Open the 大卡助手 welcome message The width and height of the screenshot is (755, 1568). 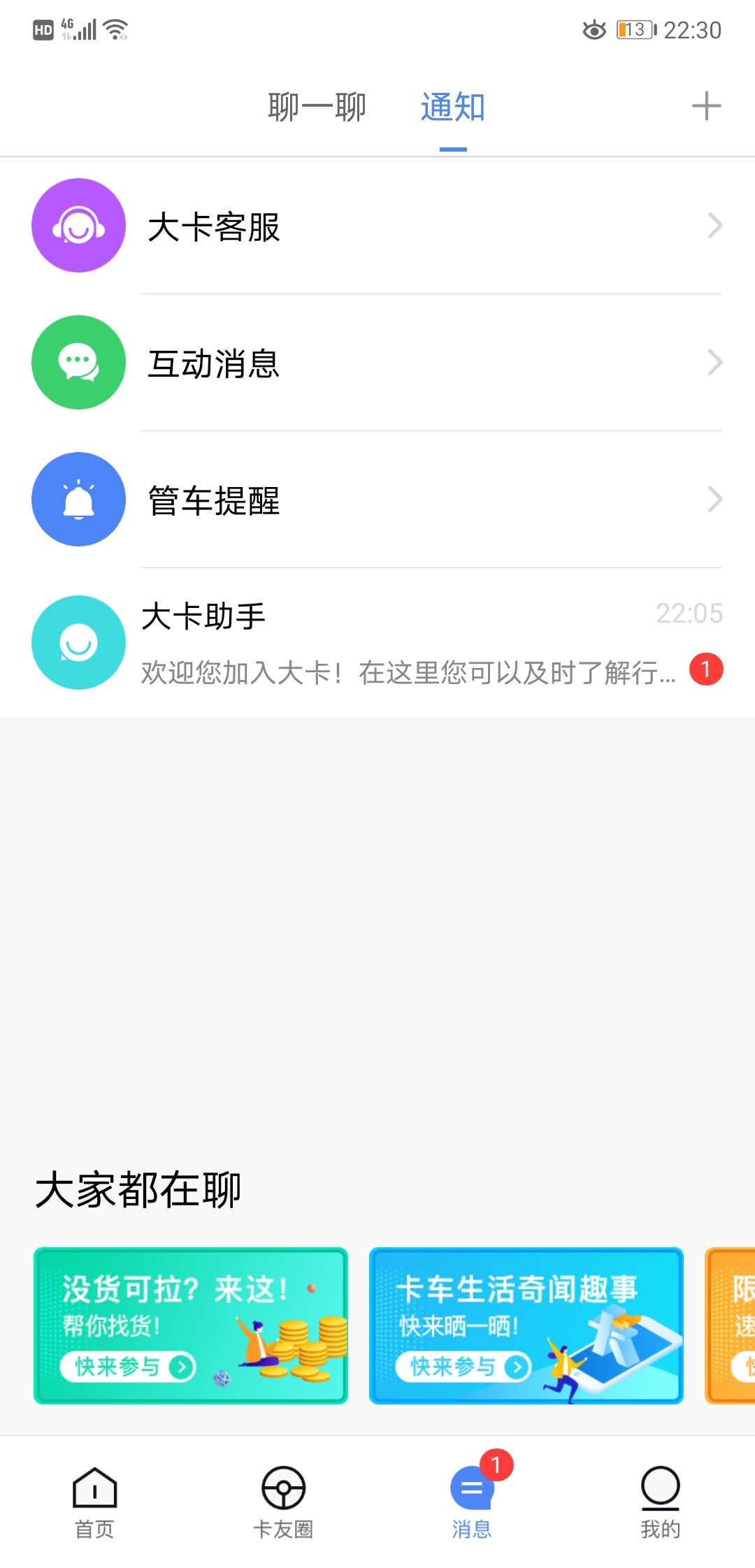point(377,643)
